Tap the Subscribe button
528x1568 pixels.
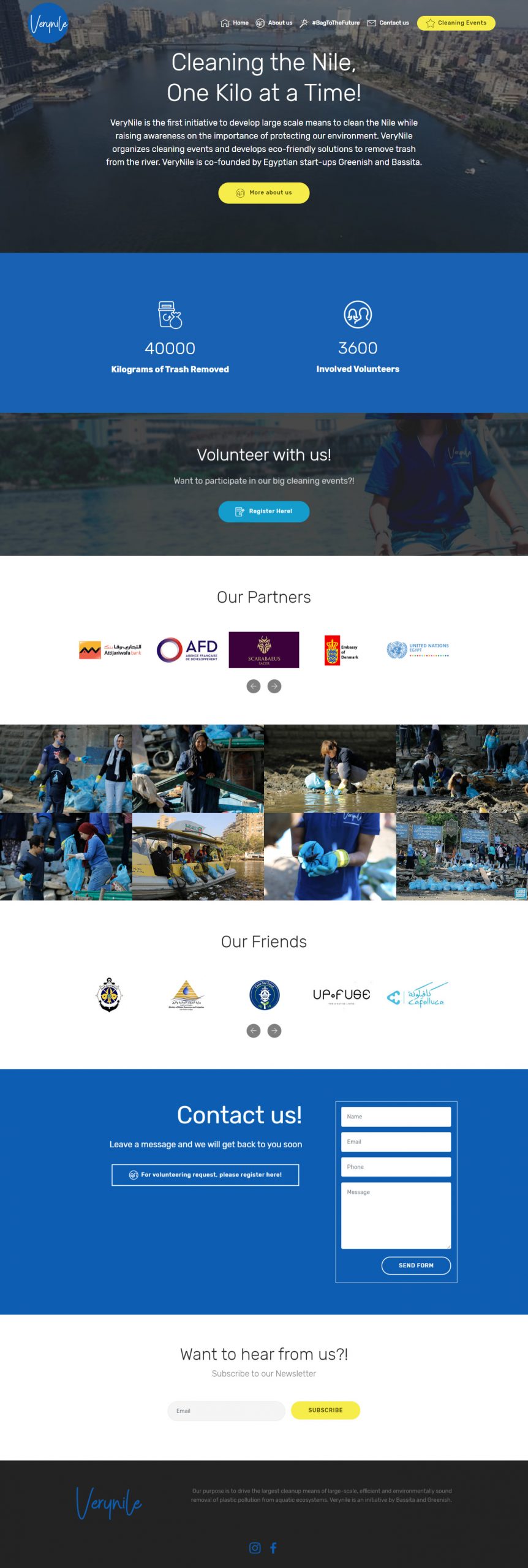[325, 1410]
